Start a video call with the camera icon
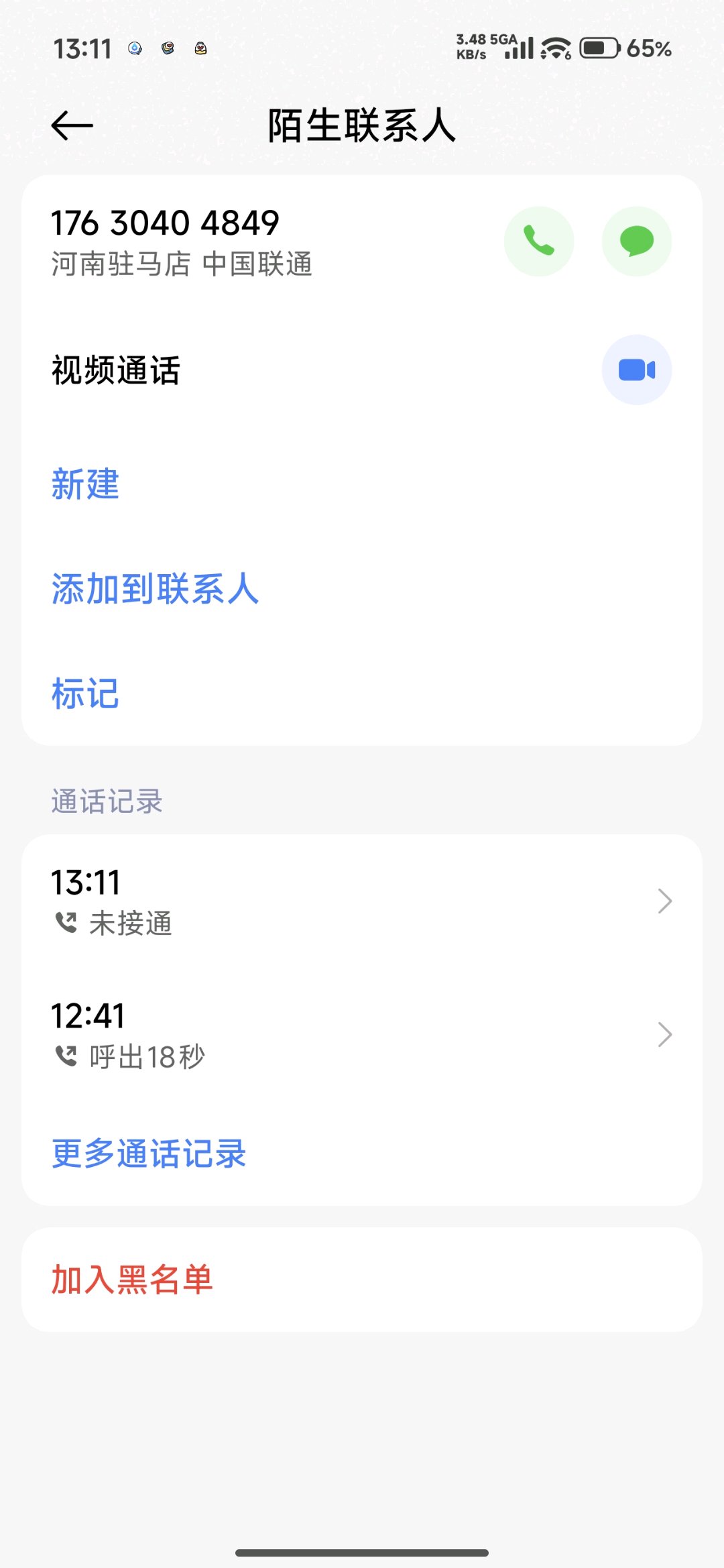 click(x=637, y=370)
